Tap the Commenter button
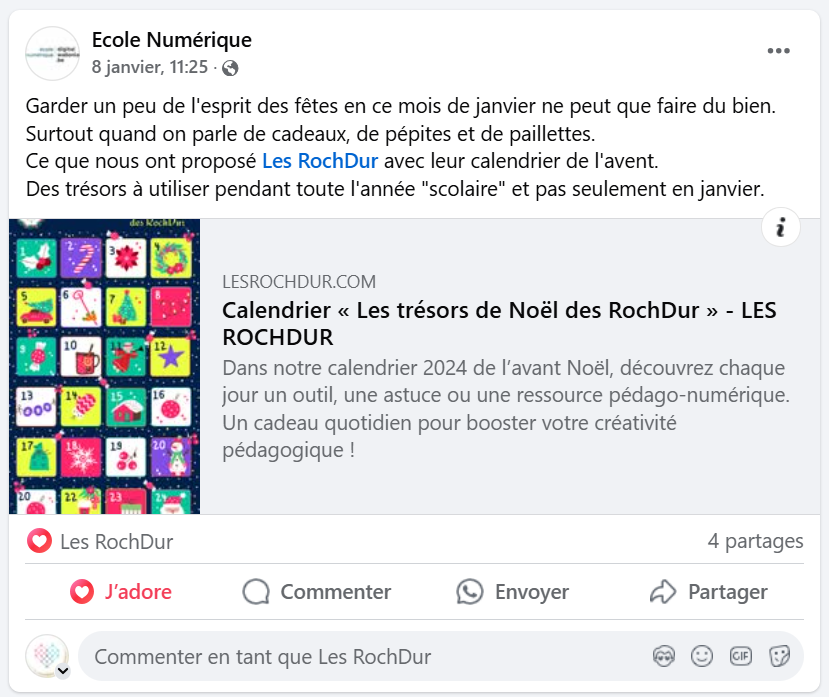This screenshot has width=829, height=697. coord(317,592)
